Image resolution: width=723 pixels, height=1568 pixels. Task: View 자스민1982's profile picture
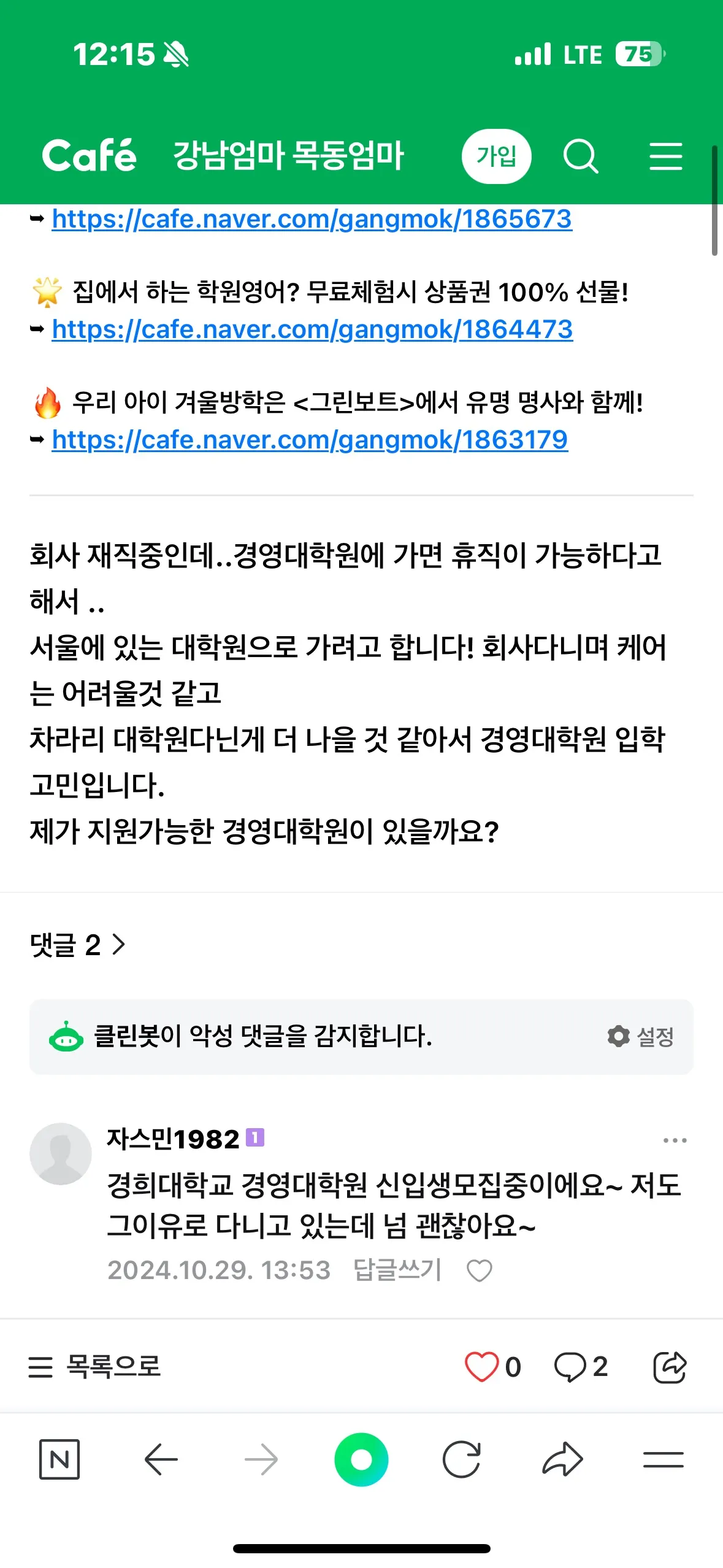(x=61, y=1154)
